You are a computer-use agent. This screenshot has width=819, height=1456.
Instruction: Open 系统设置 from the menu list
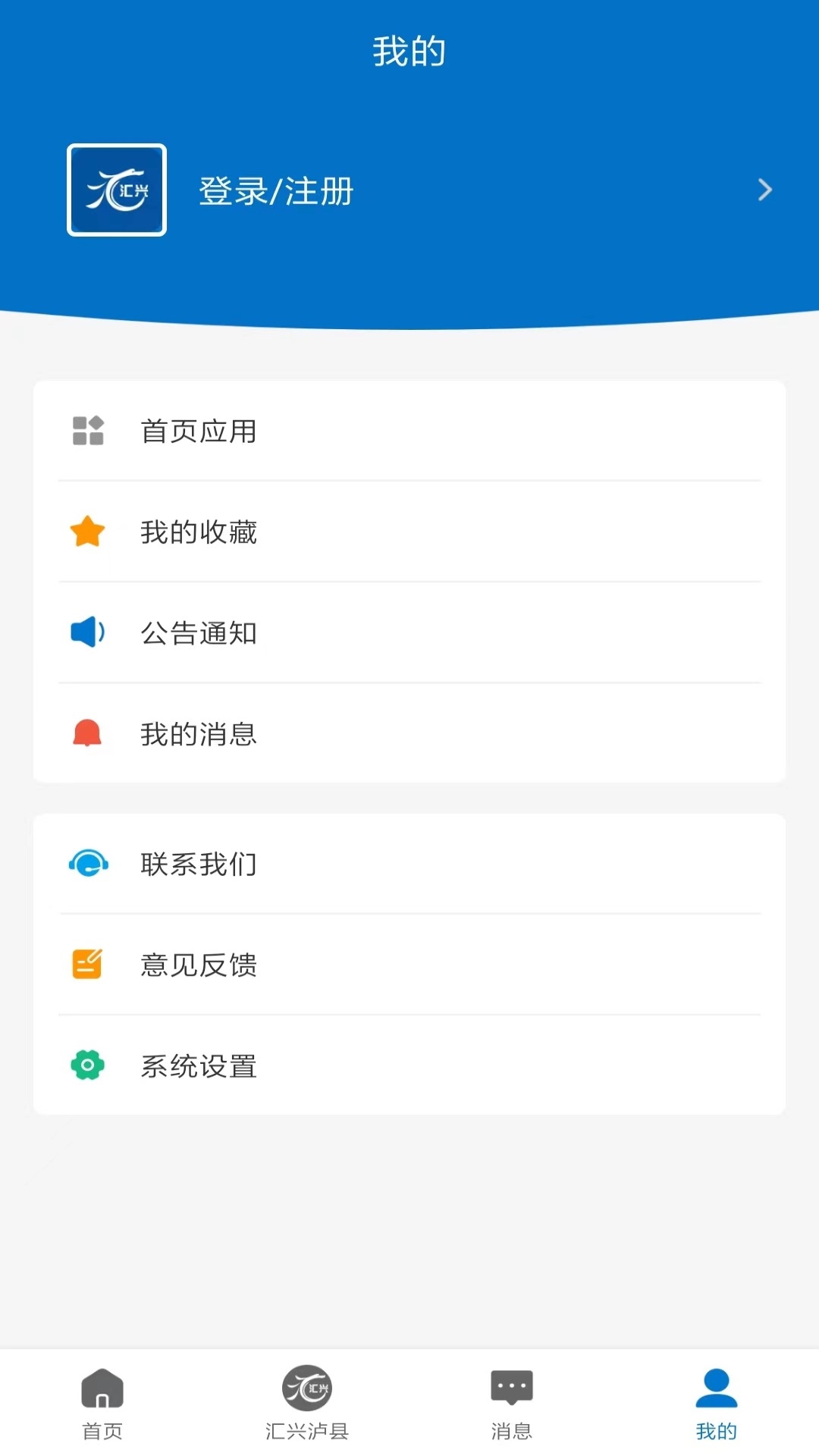pyautogui.click(x=199, y=1065)
